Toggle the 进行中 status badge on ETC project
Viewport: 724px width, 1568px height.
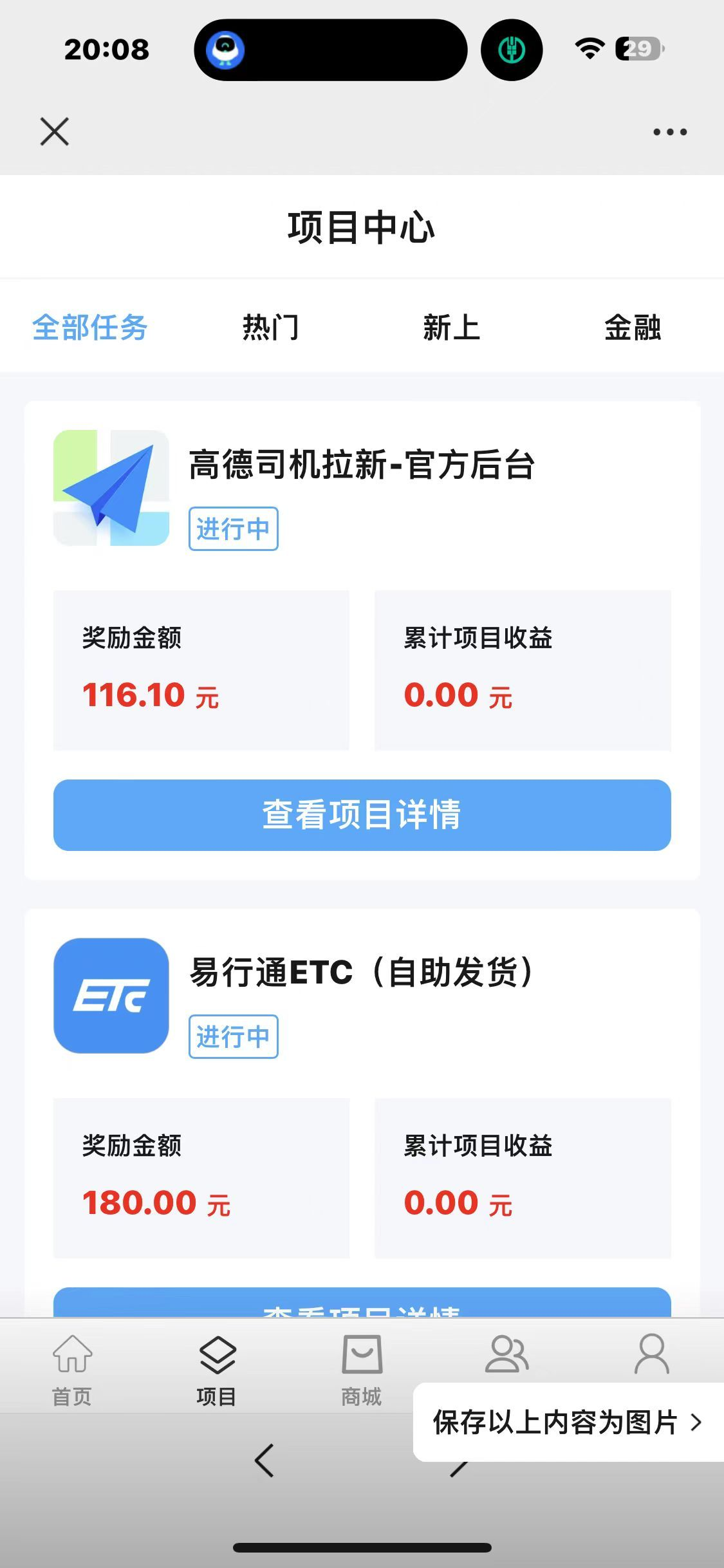tap(234, 1036)
